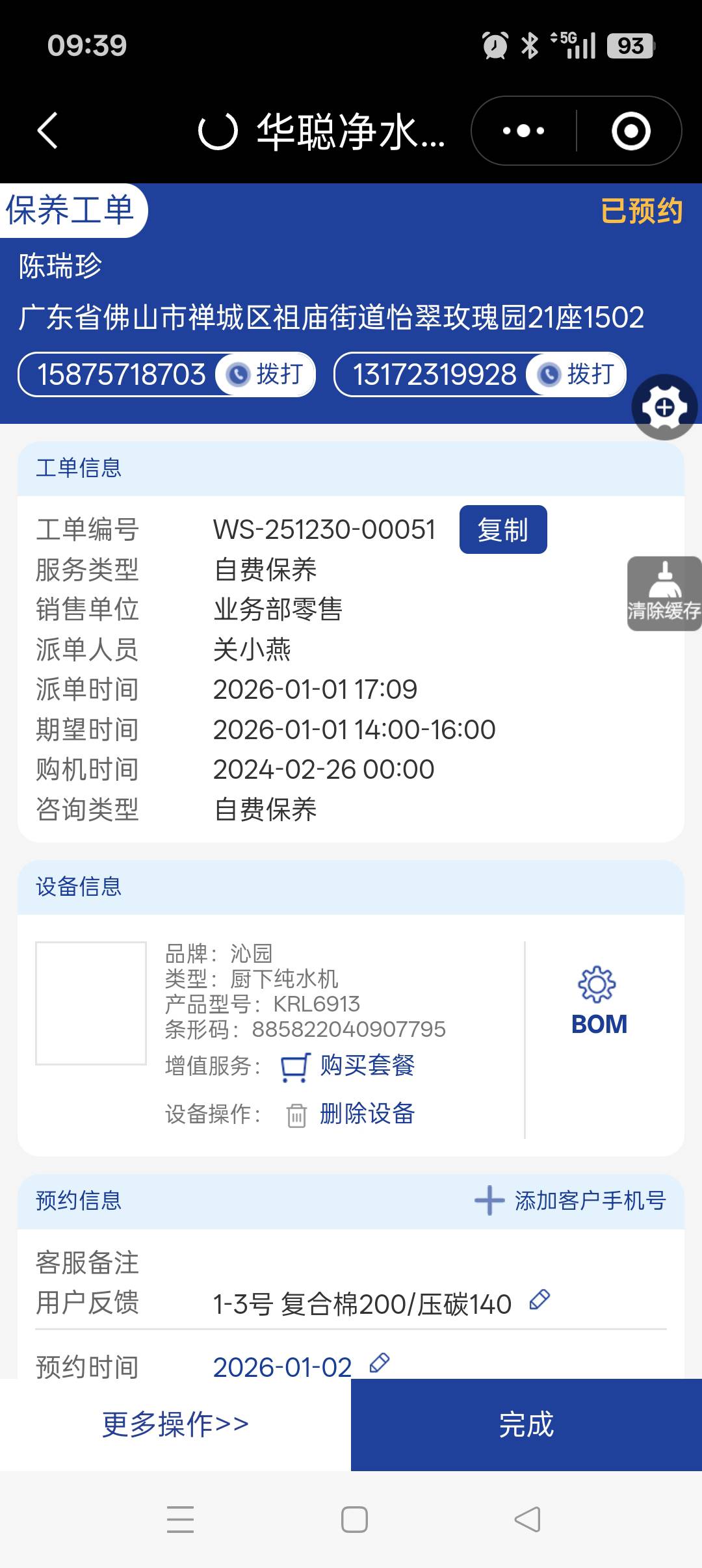Edit the 预约时间 date with the pencil
Image resolution: width=702 pixels, height=1568 pixels.
pos(379,1363)
